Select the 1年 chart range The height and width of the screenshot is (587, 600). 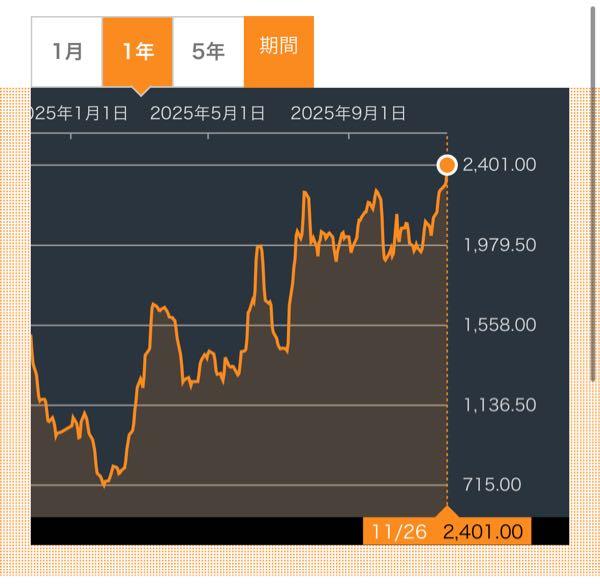[138, 51]
